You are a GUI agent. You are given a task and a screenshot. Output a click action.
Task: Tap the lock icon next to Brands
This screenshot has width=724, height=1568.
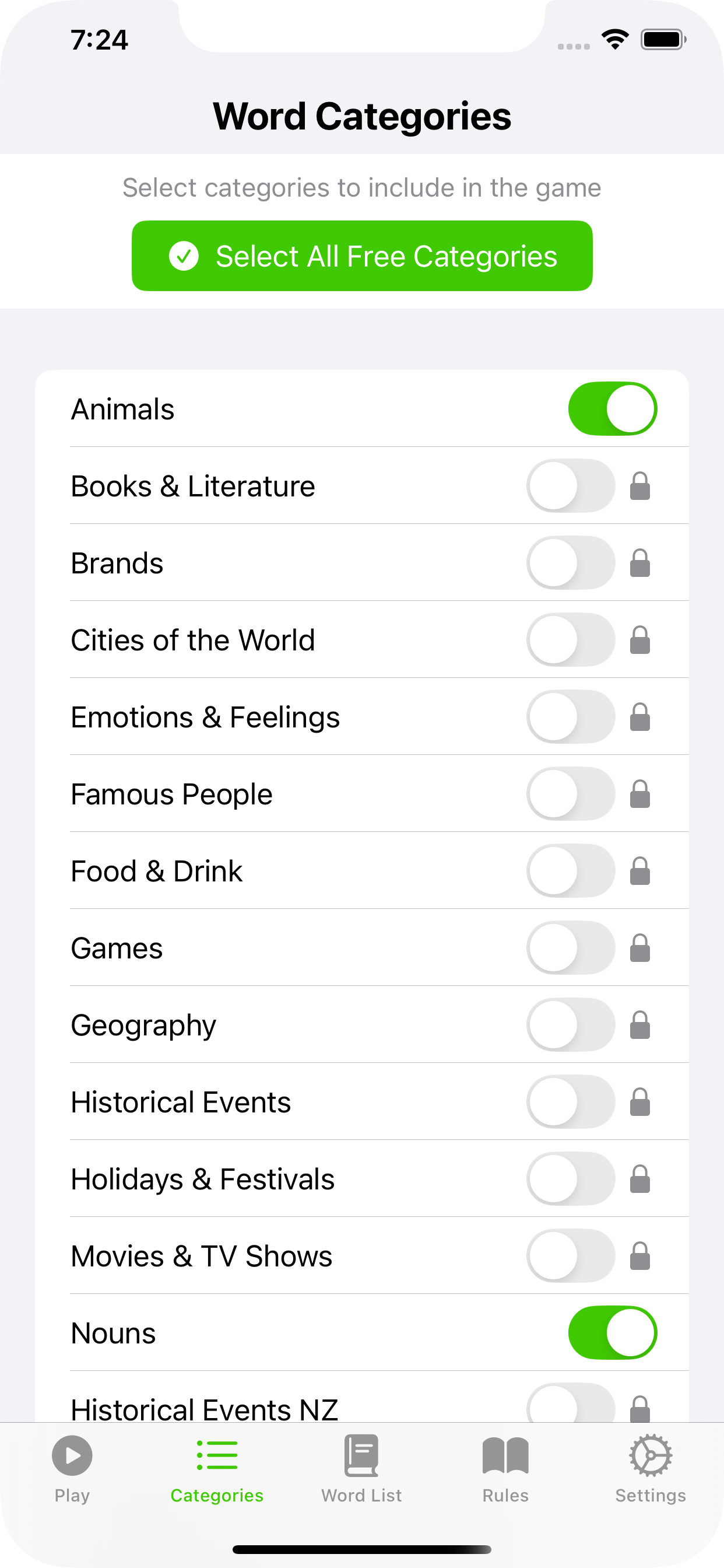pyautogui.click(x=640, y=563)
